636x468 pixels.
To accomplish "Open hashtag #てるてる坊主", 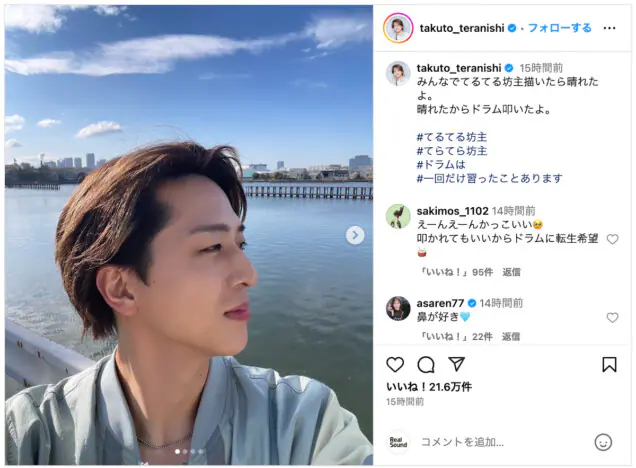I will 451,136.
